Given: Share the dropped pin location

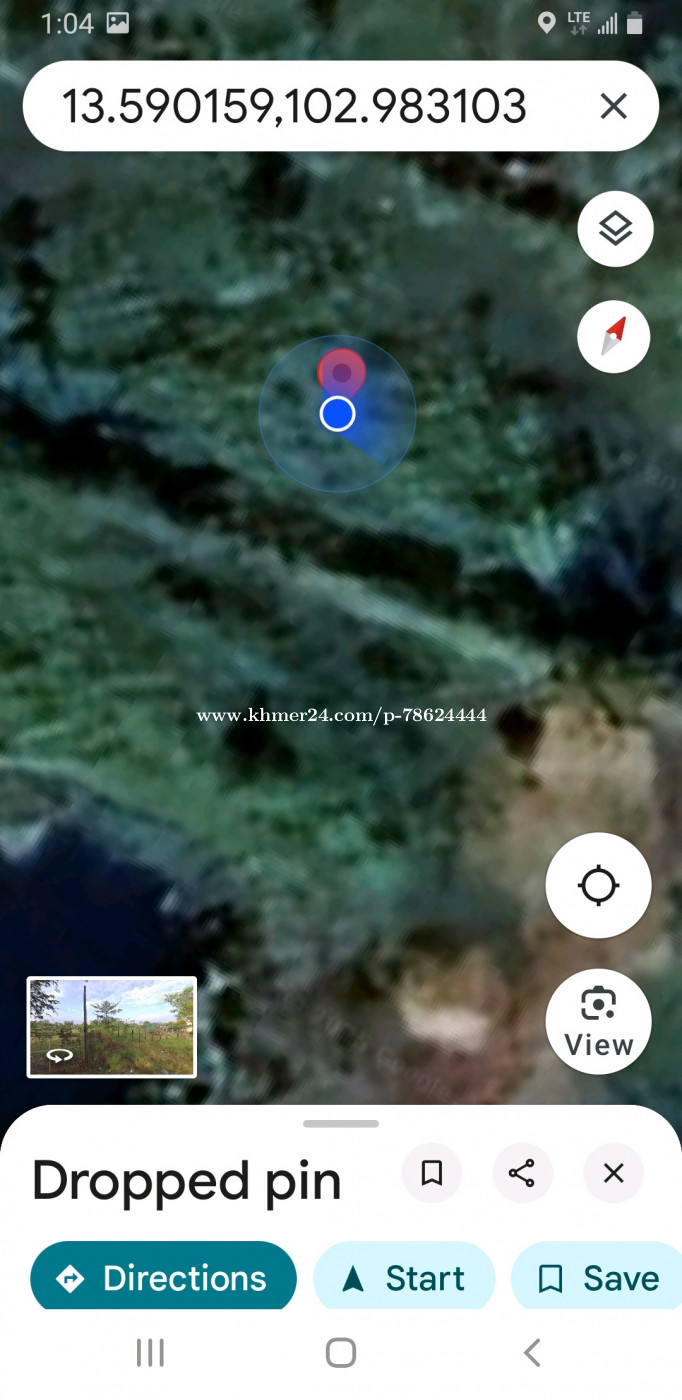Looking at the screenshot, I should 522,1173.
